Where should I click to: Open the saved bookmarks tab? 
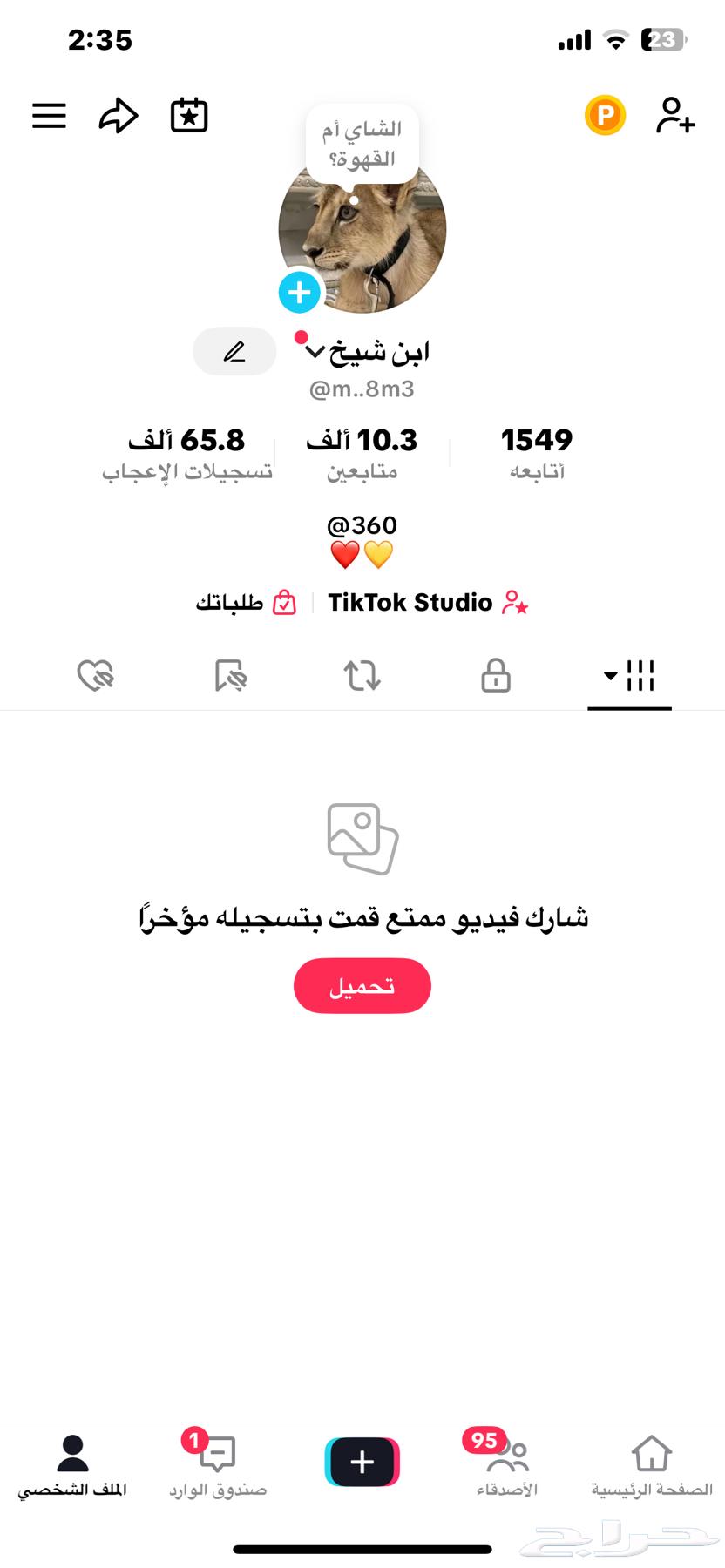point(229,675)
